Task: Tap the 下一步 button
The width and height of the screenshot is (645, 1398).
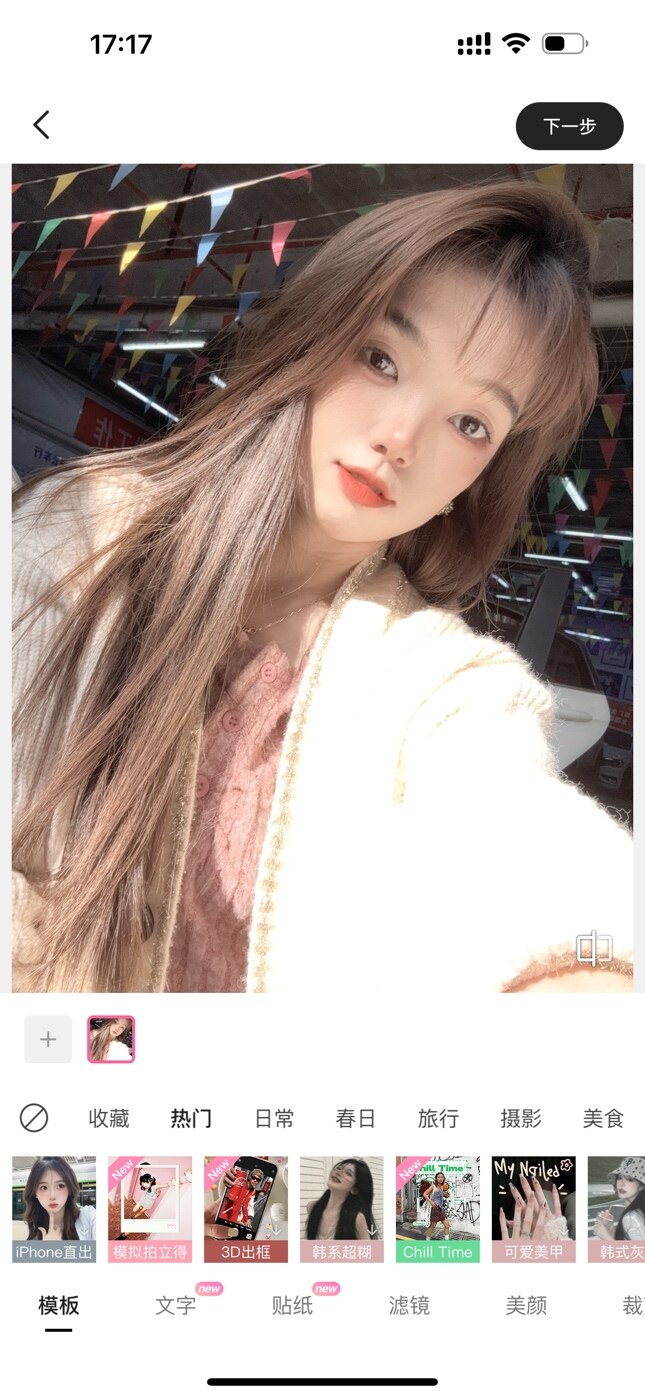Action: coord(569,126)
